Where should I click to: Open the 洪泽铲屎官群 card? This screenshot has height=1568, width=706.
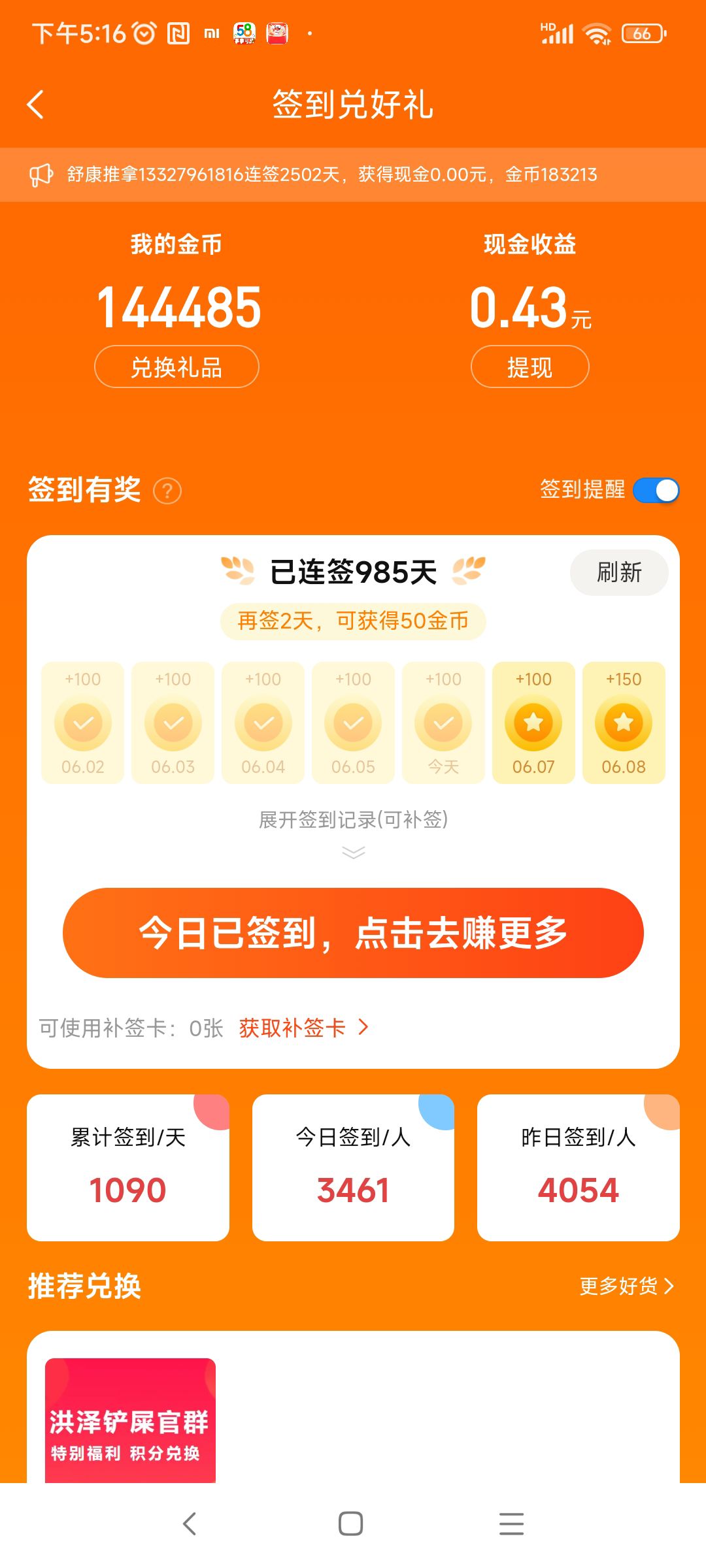click(x=130, y=1420)
